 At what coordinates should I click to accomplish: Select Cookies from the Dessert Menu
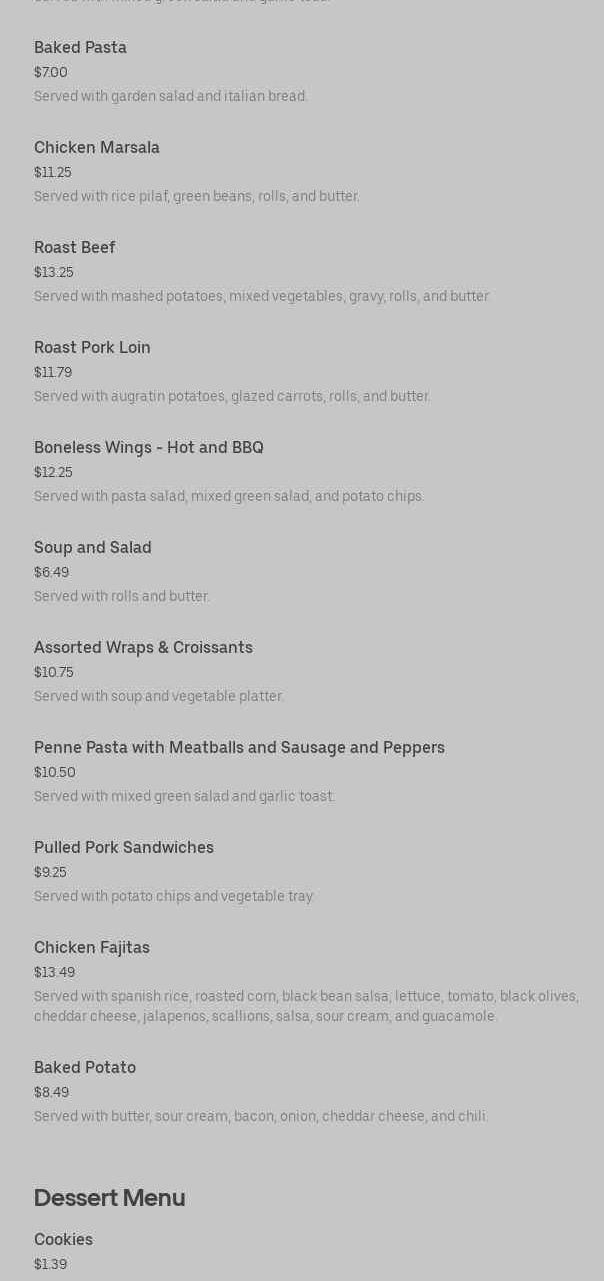point(63,1239)
